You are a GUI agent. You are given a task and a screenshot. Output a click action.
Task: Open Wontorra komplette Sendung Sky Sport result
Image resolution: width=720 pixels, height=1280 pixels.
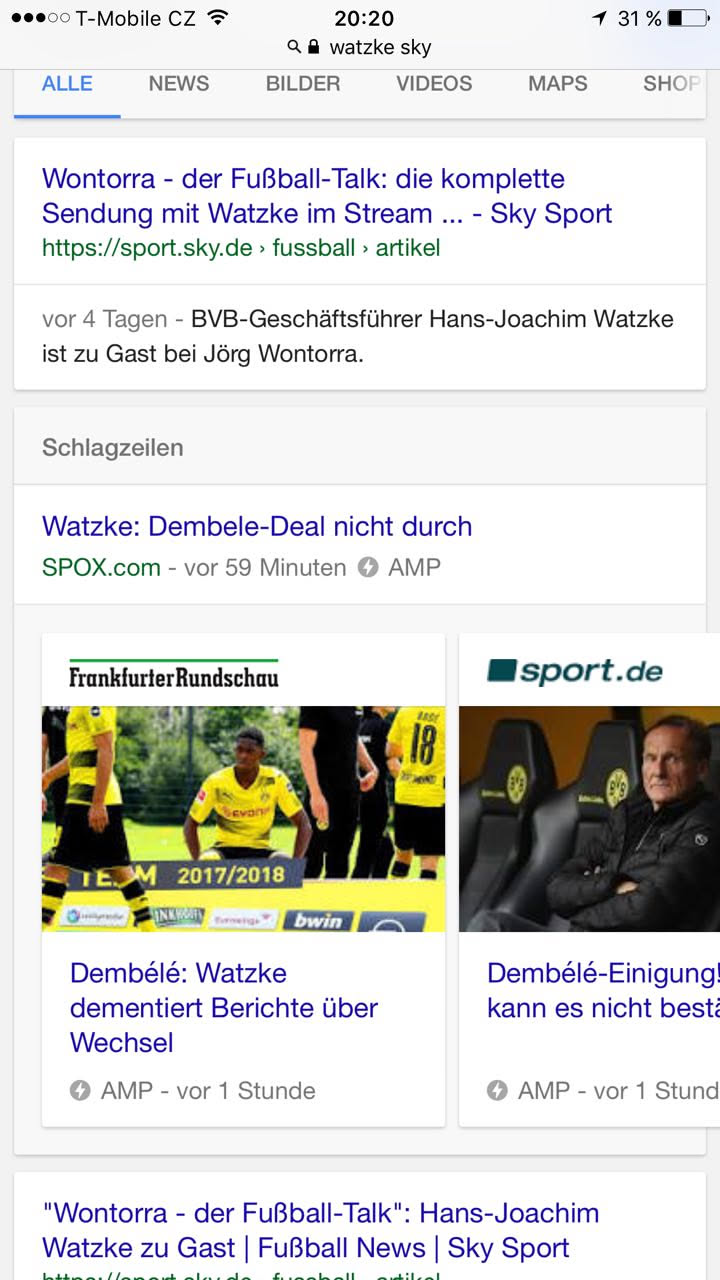tap(327, 196)
